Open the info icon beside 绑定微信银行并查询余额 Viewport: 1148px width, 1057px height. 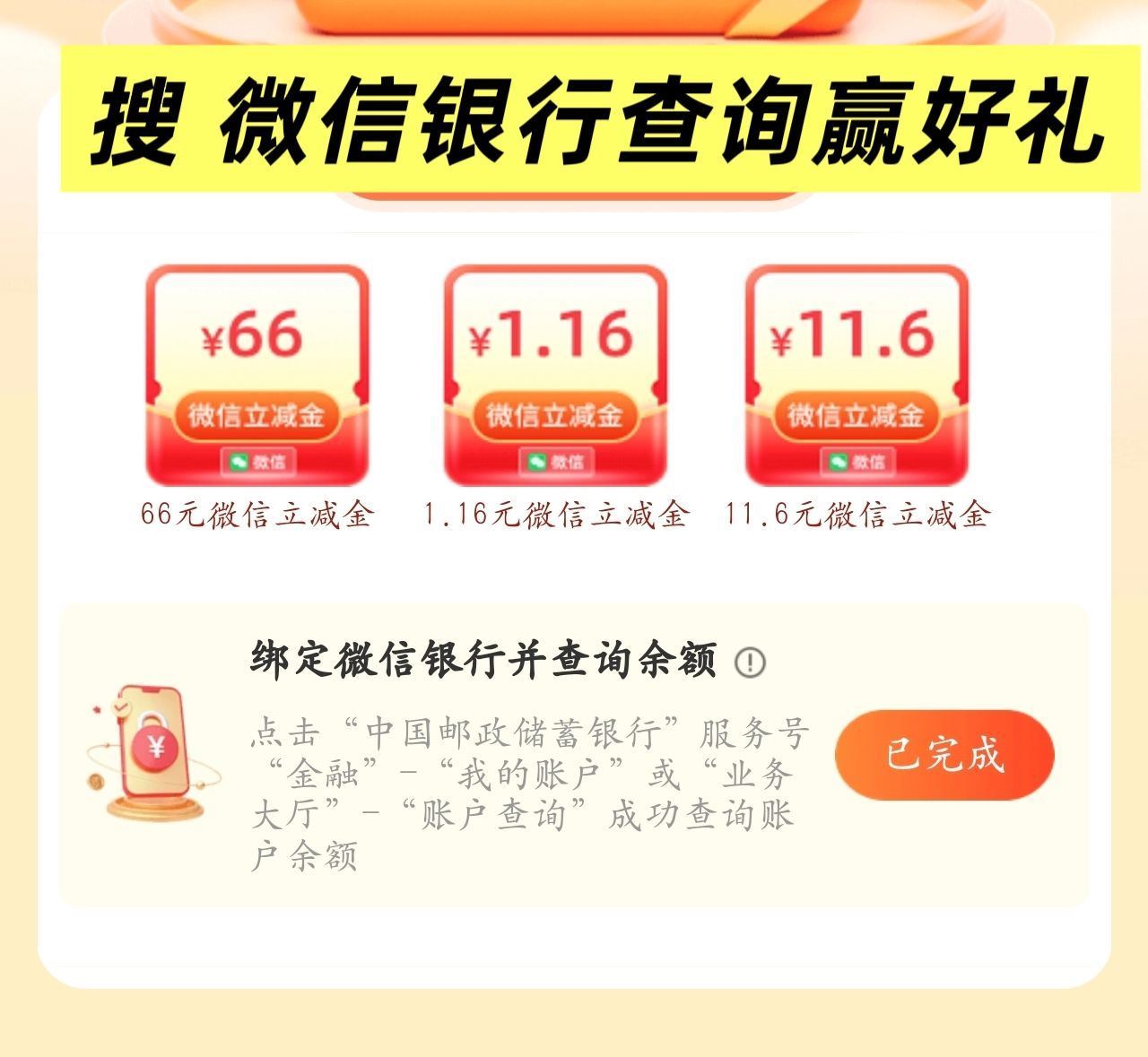click(750, 663)
